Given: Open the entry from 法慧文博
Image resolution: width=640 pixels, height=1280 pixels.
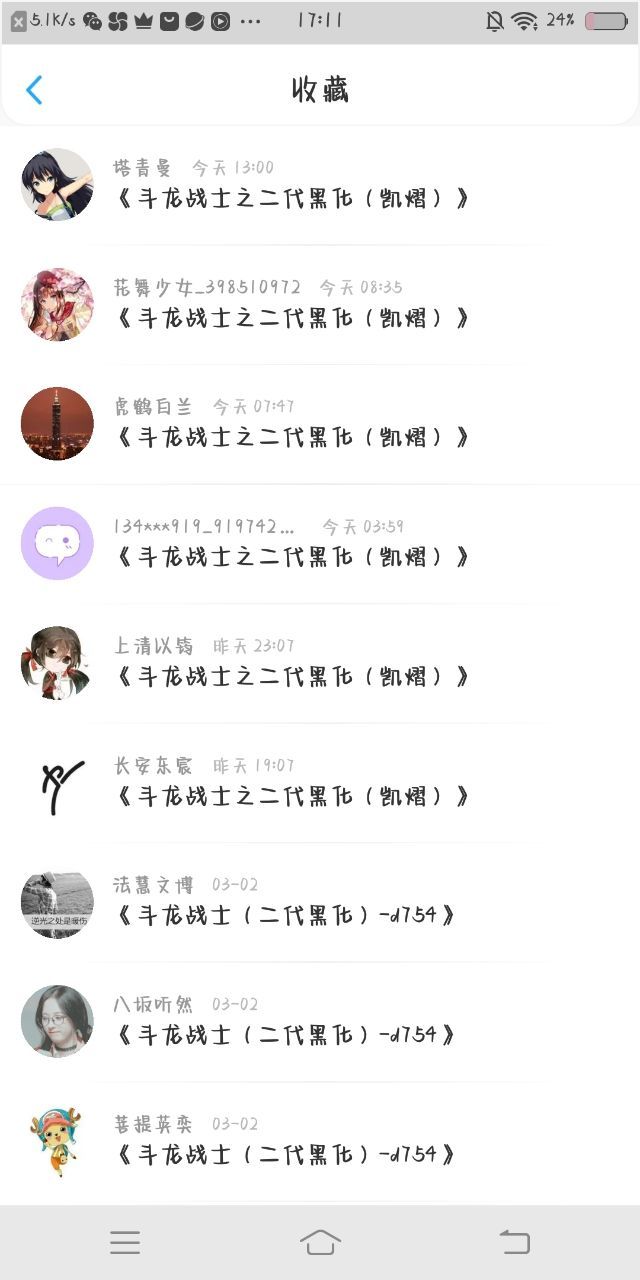Looking at the screenshot, I should (286, 914).
